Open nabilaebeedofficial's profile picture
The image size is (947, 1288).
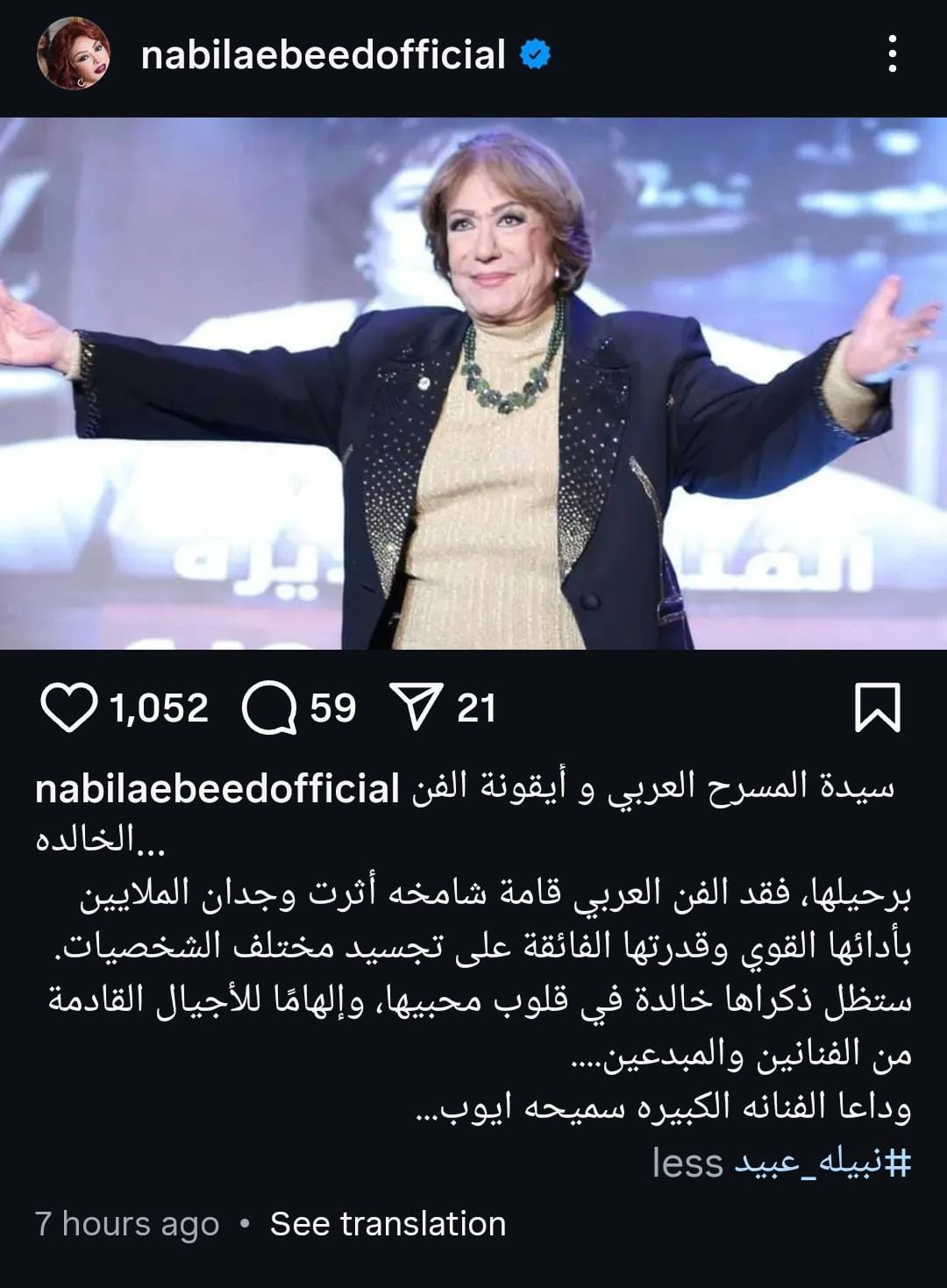coord(73,54)
